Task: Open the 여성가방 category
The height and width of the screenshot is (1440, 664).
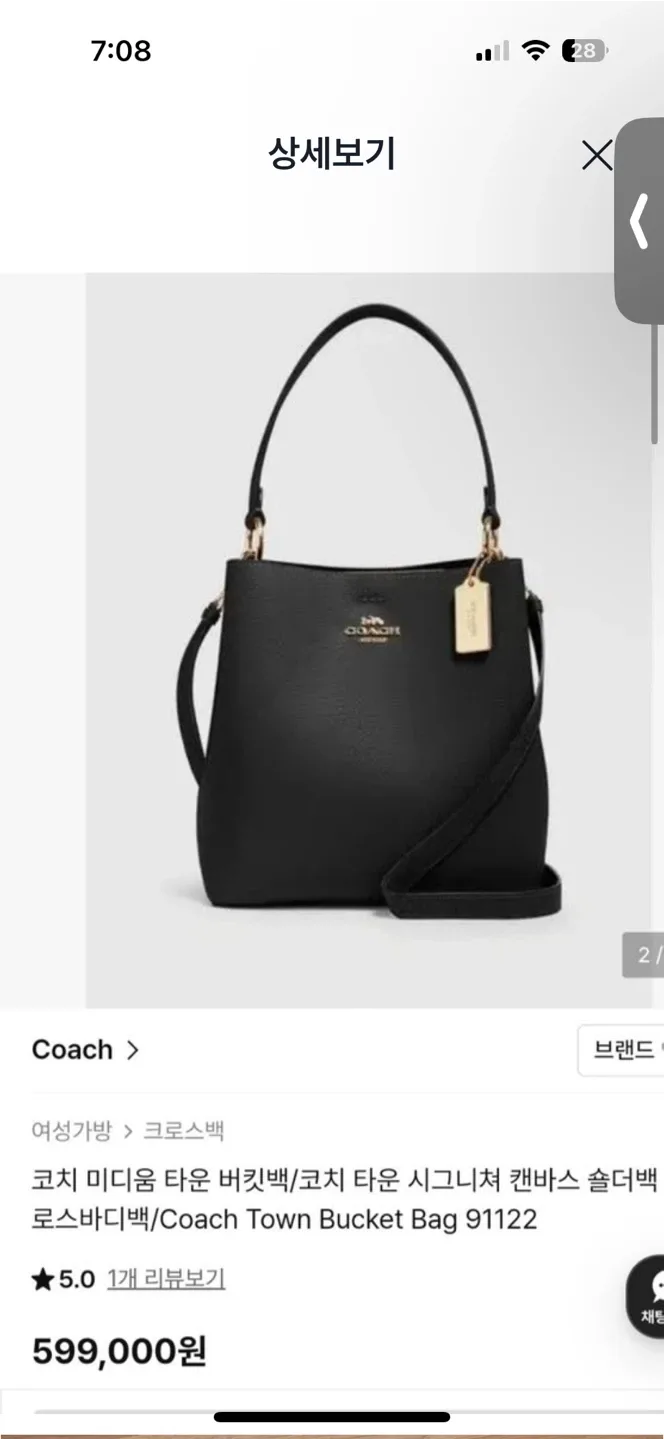Action: [71, 1131]
